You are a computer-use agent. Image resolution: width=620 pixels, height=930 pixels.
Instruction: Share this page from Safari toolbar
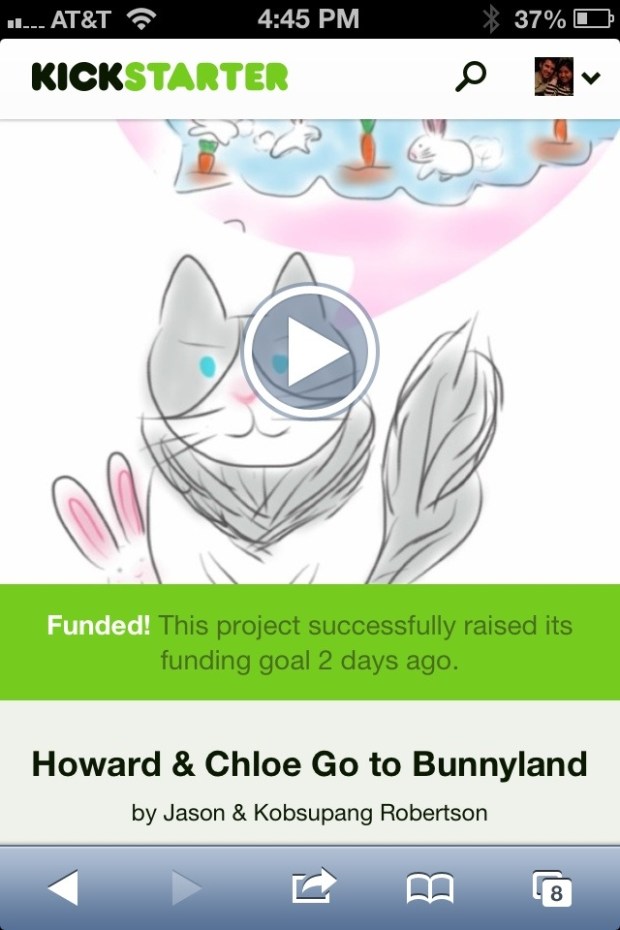[313, 887]
